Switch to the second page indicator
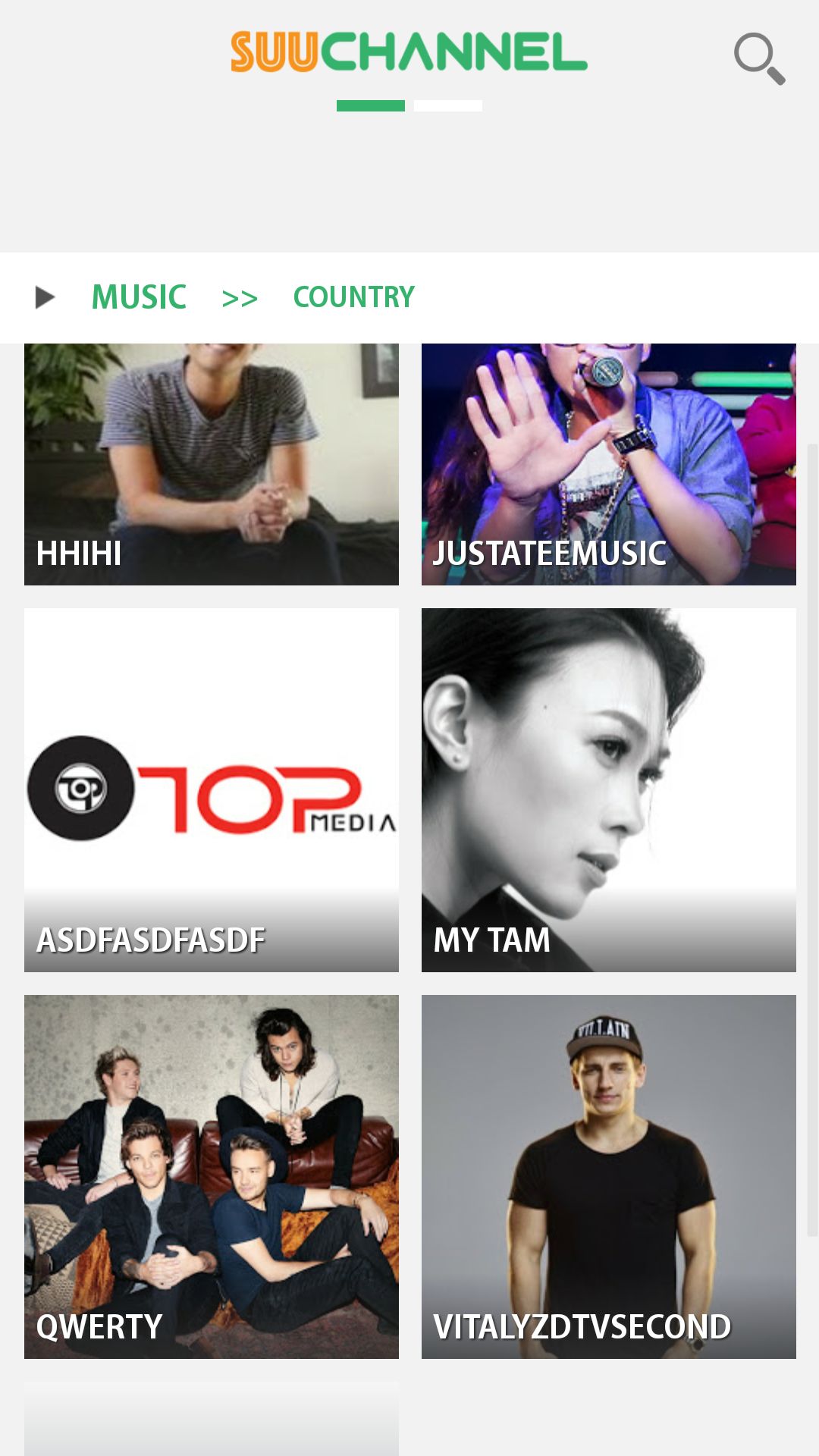Viewport: 819px width, 1456px height. point(448,105)
